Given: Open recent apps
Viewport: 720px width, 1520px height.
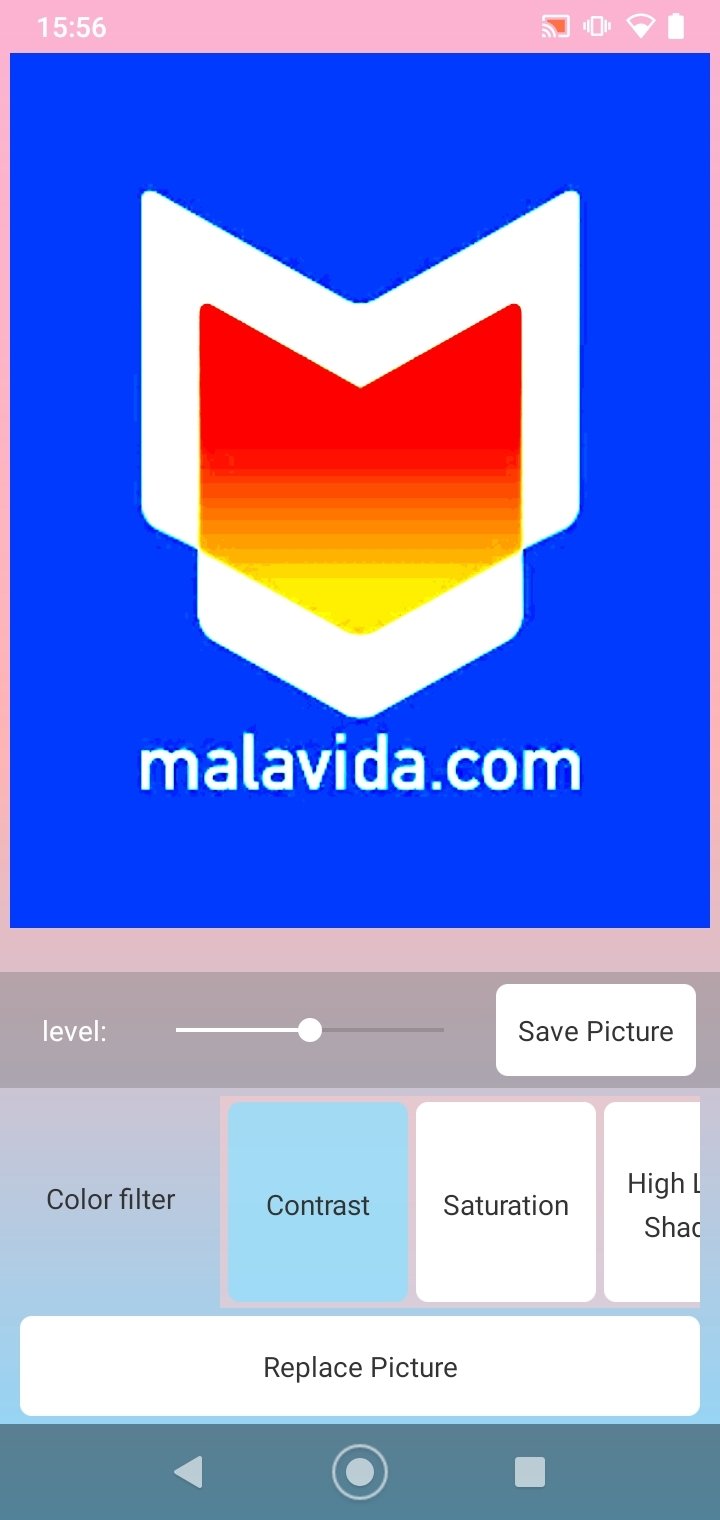Looking at the screenshot, I should [530, 1472].
